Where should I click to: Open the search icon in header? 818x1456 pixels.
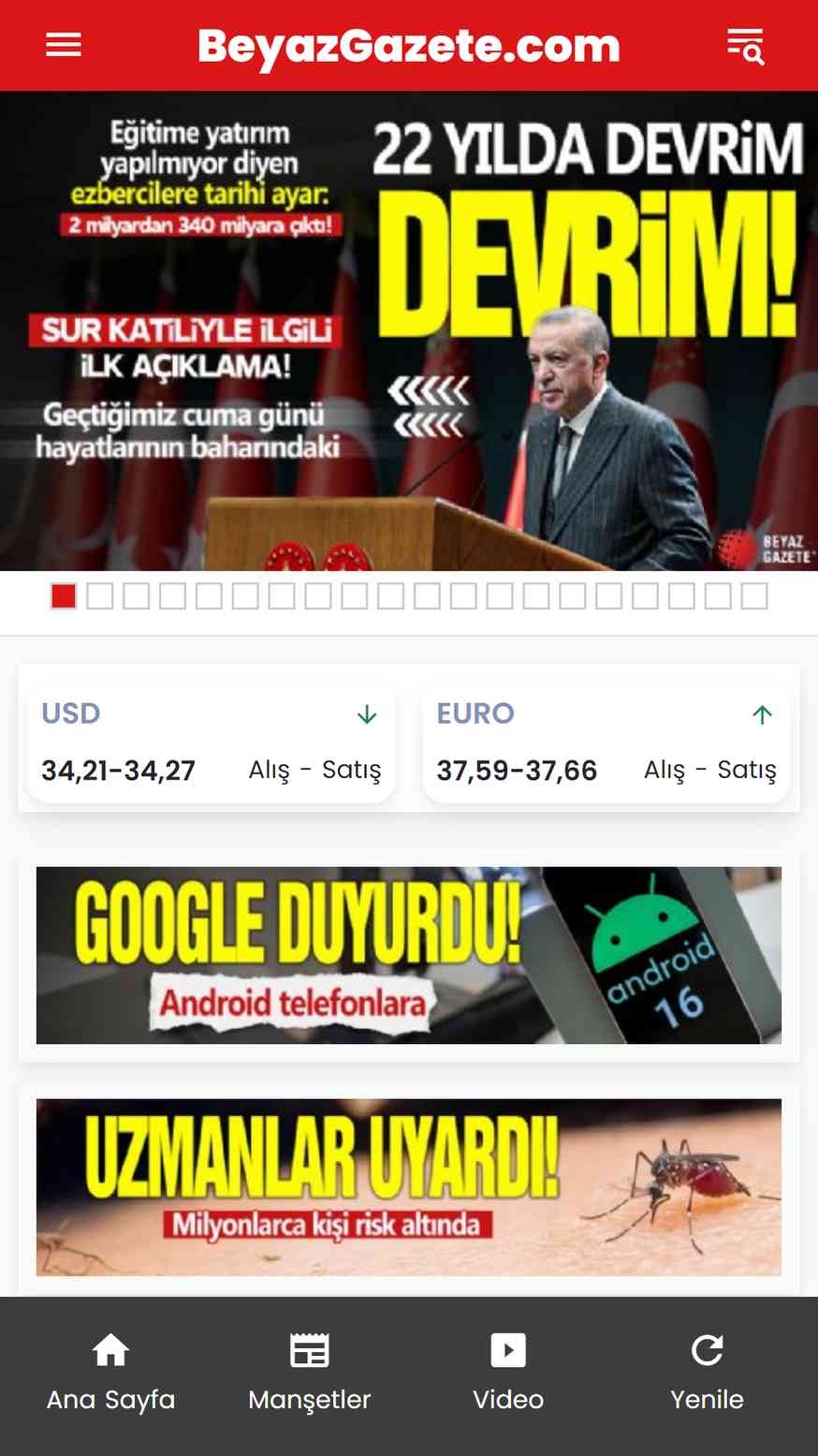click(746, 46)
